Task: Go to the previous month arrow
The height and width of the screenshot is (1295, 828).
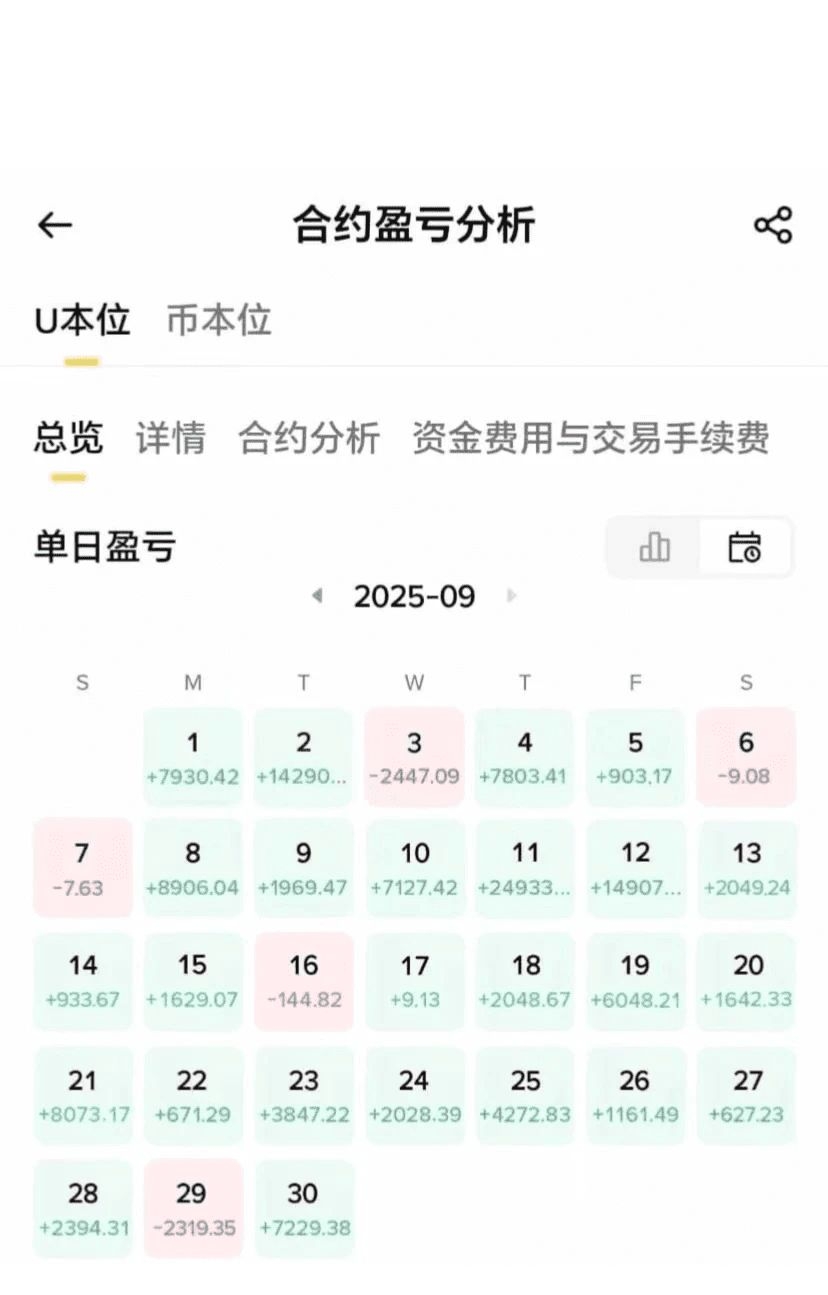Action: click(x=317, y=596)
